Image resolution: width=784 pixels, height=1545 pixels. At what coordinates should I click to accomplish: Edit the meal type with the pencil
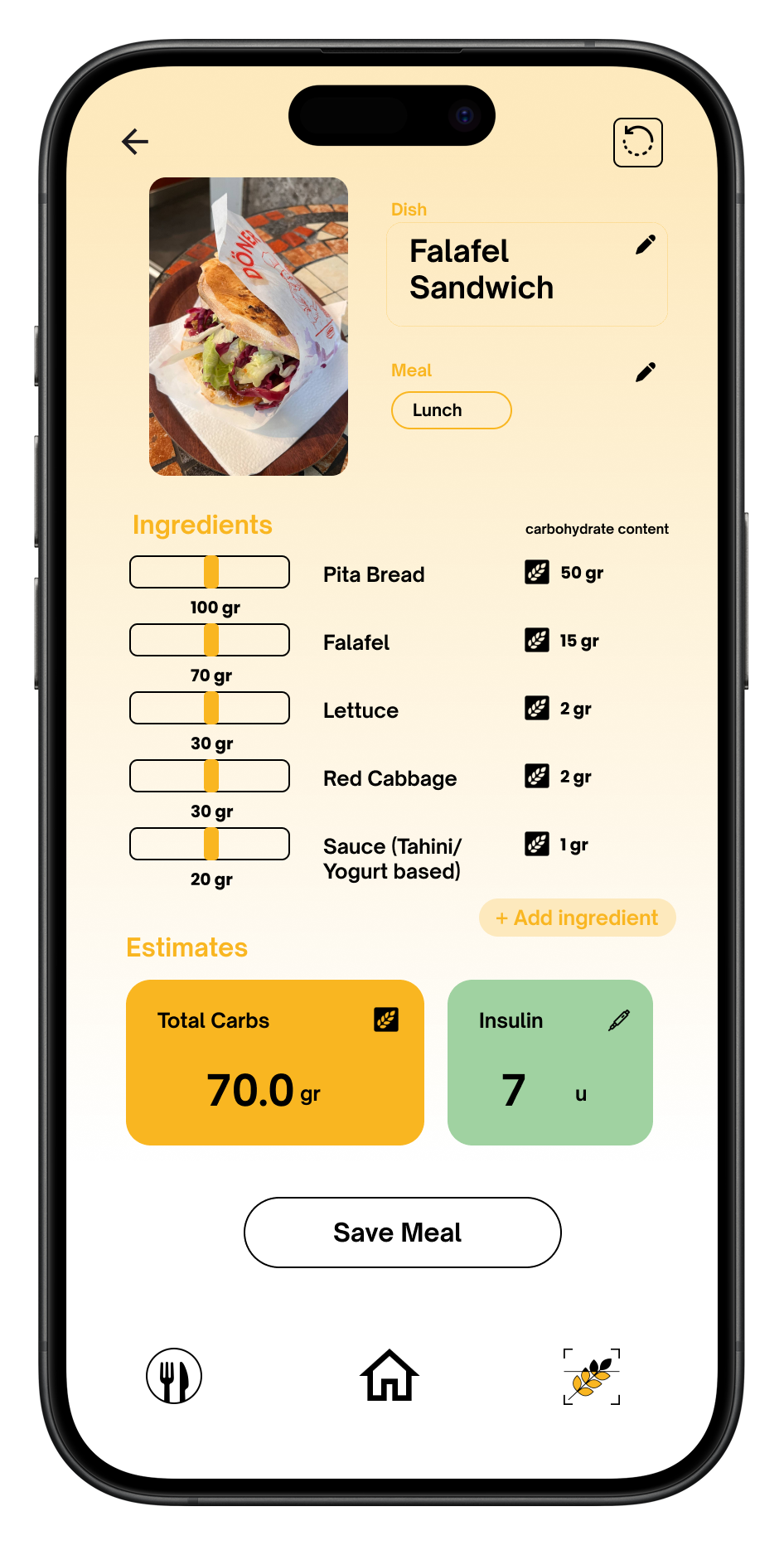point(645,372)
